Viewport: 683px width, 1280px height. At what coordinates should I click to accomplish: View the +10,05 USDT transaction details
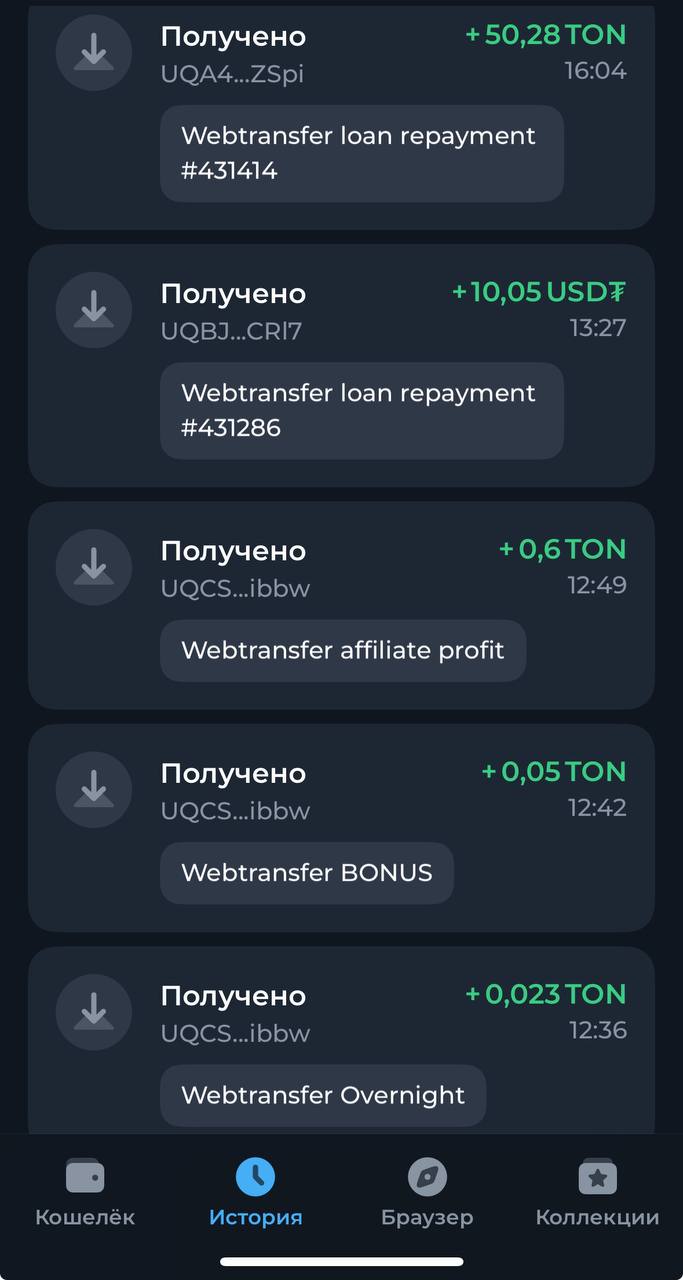click(x=341, y=365)
